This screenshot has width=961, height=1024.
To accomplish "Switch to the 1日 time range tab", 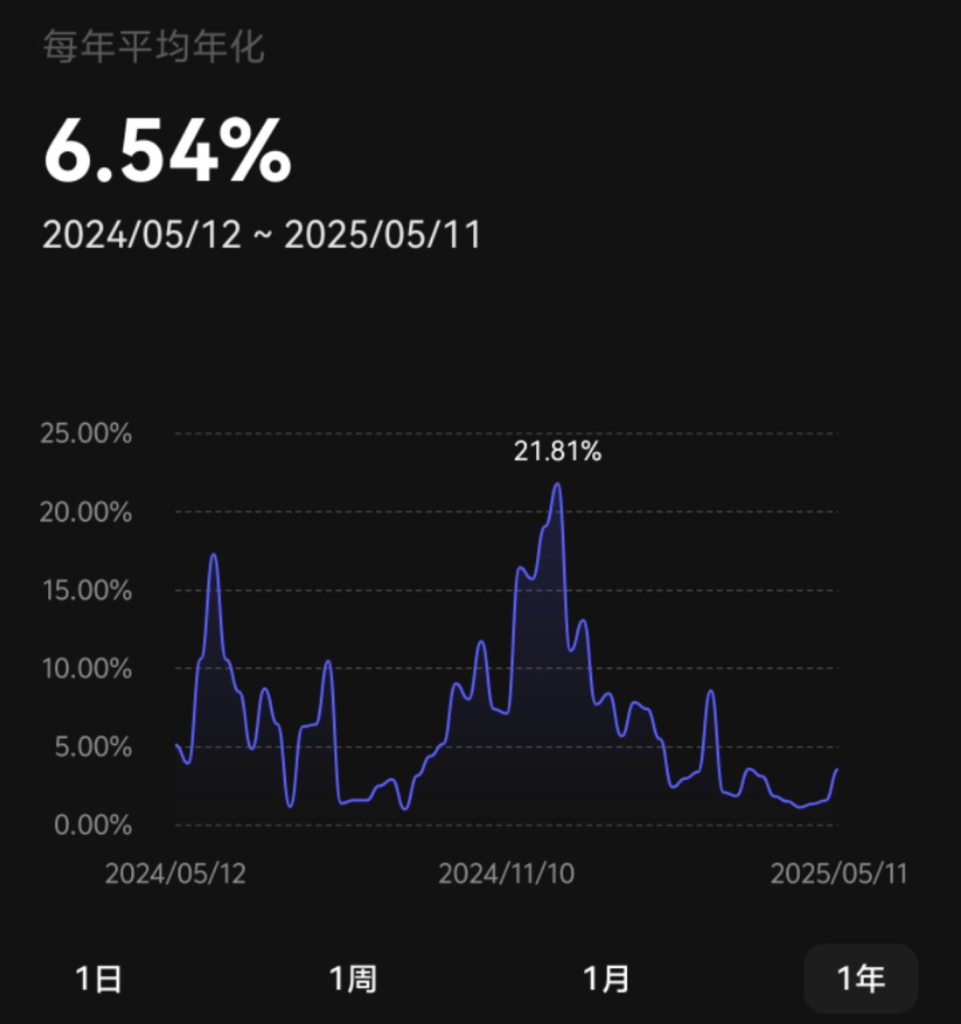I will 97,977.
